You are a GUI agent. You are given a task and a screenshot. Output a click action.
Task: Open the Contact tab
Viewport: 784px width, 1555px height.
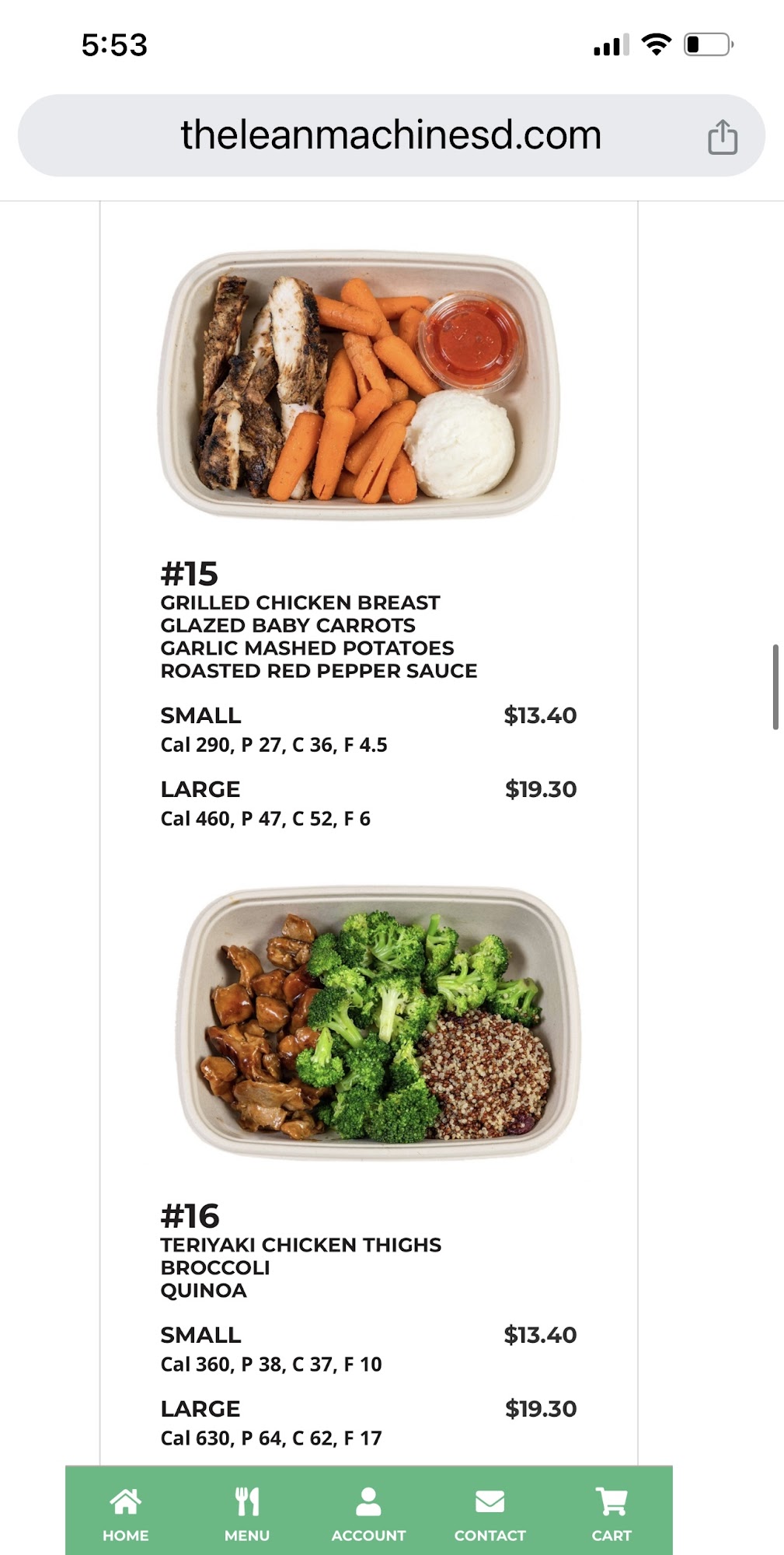[x=490, y=1514]
